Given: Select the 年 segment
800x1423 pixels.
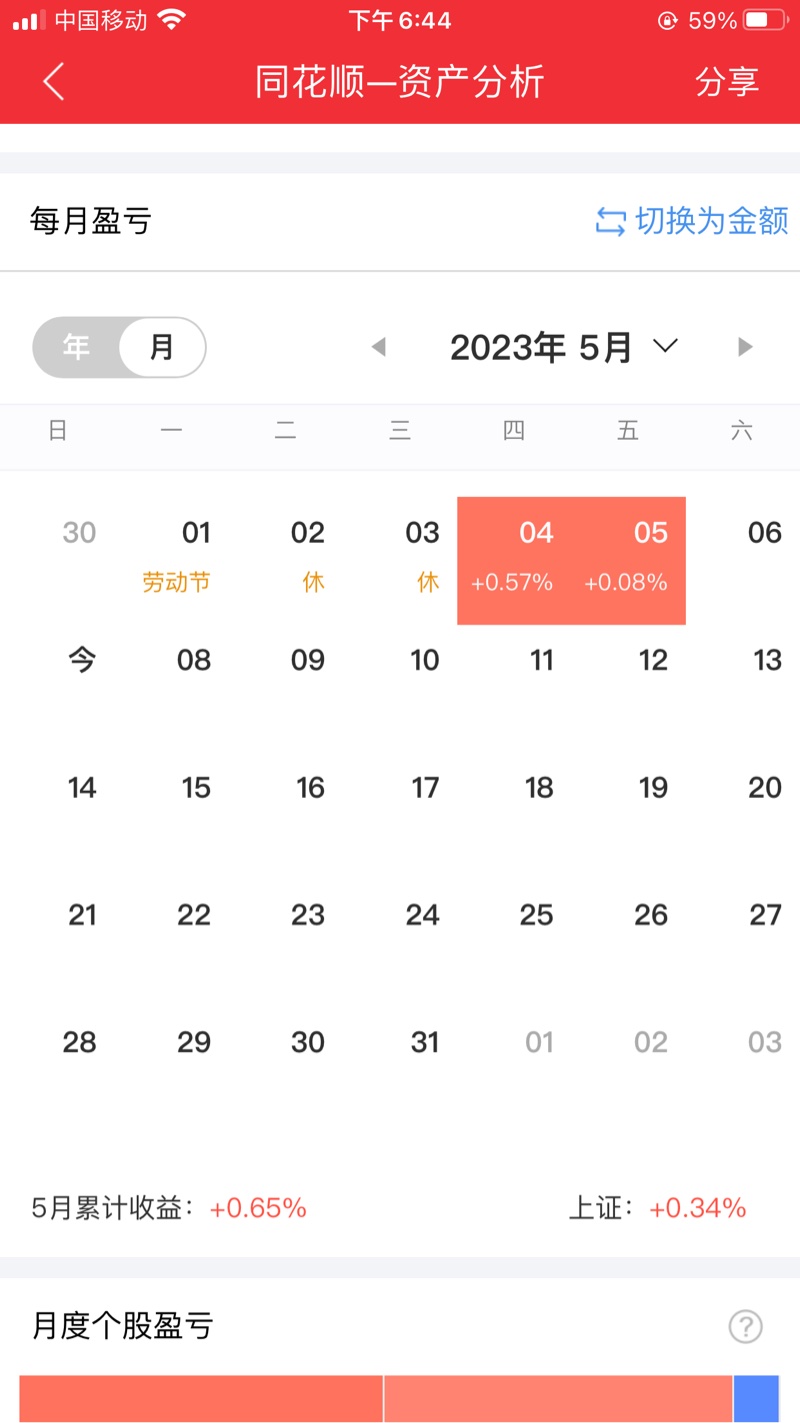Looking at the screenshot, I should coord(77,347).
